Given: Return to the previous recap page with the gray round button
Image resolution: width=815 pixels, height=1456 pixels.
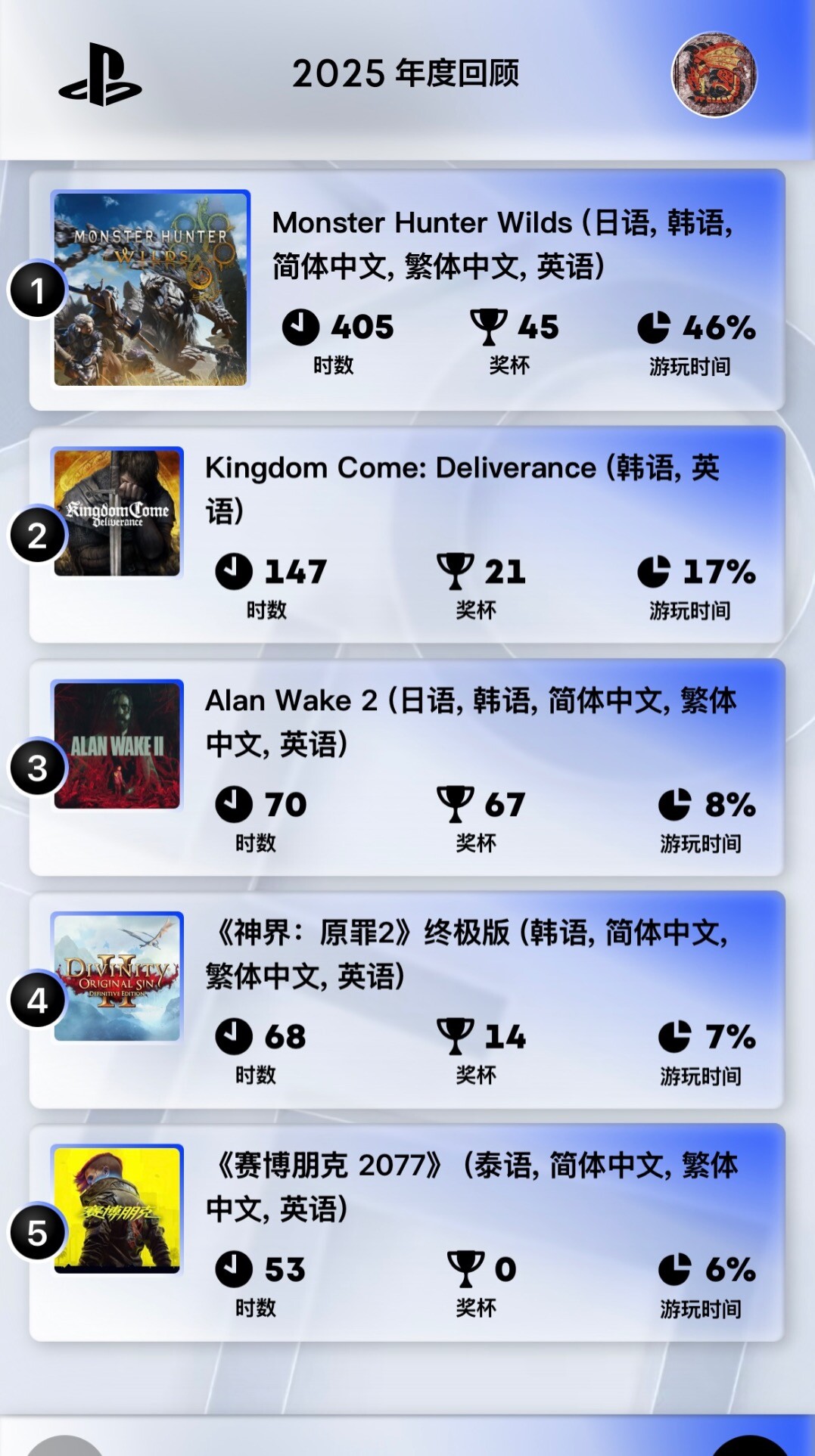Looking at the screenshot, I should (65, 1446).
